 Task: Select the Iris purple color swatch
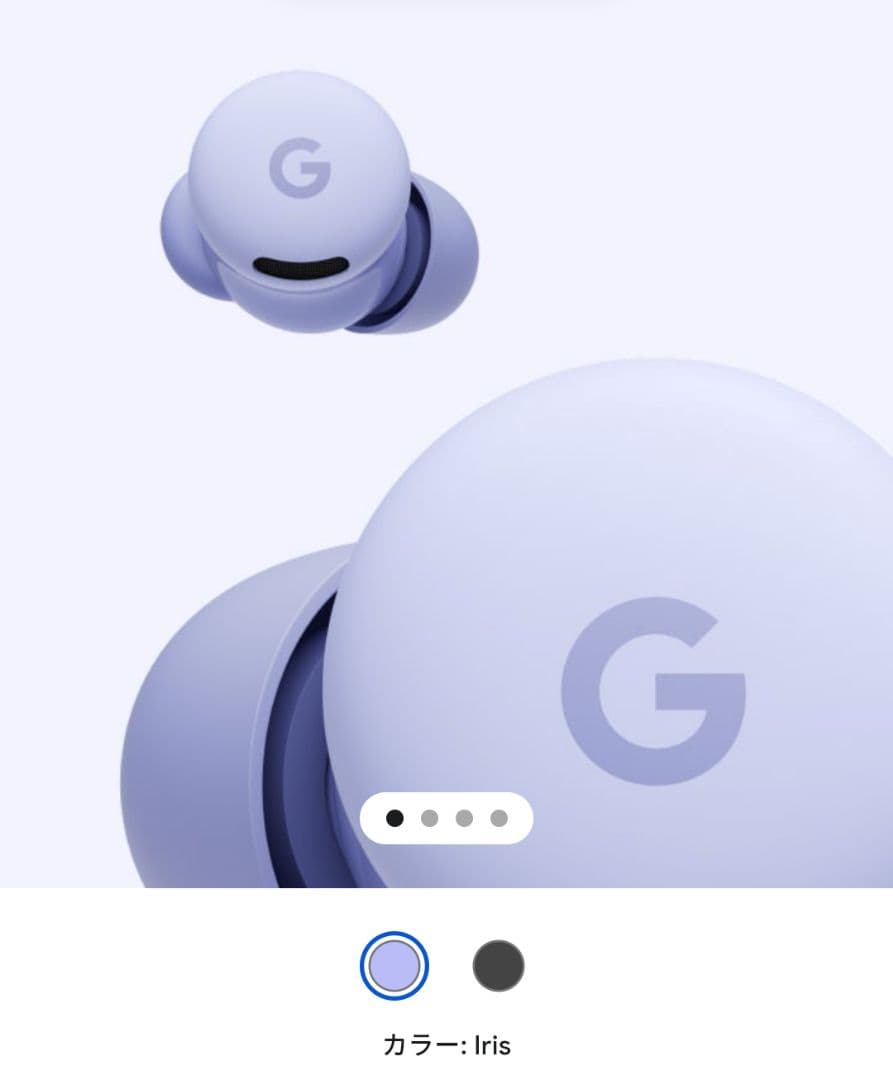point(394,966)
